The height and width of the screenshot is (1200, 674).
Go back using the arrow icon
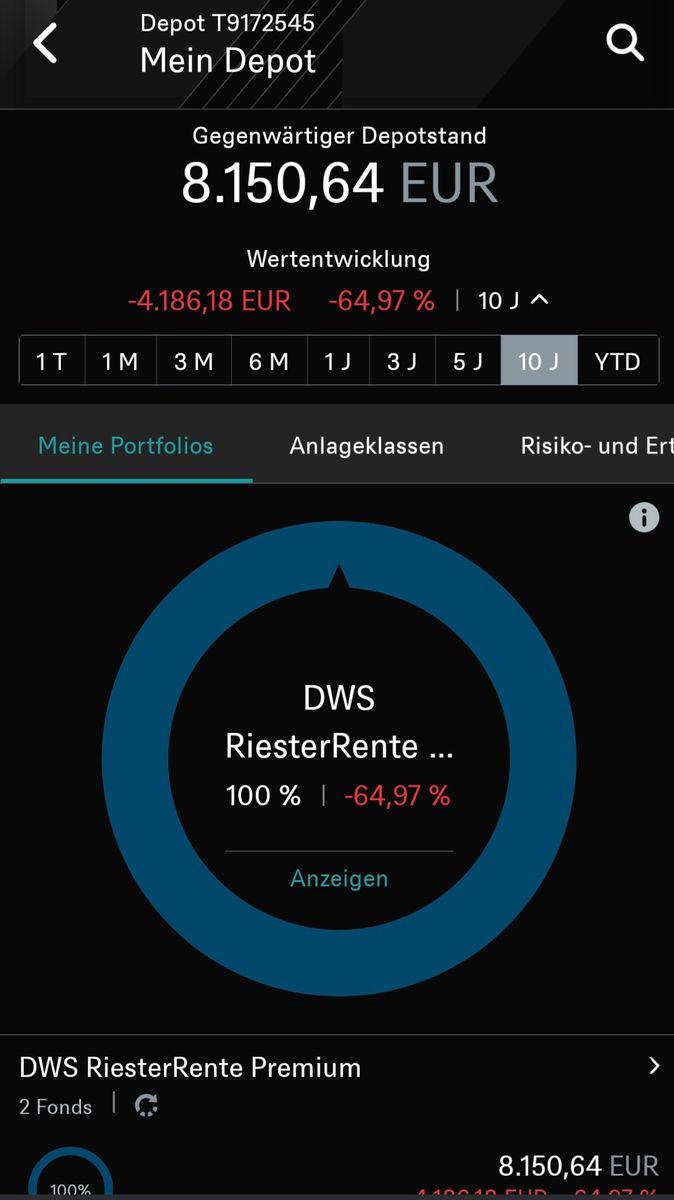coord(46,44)
